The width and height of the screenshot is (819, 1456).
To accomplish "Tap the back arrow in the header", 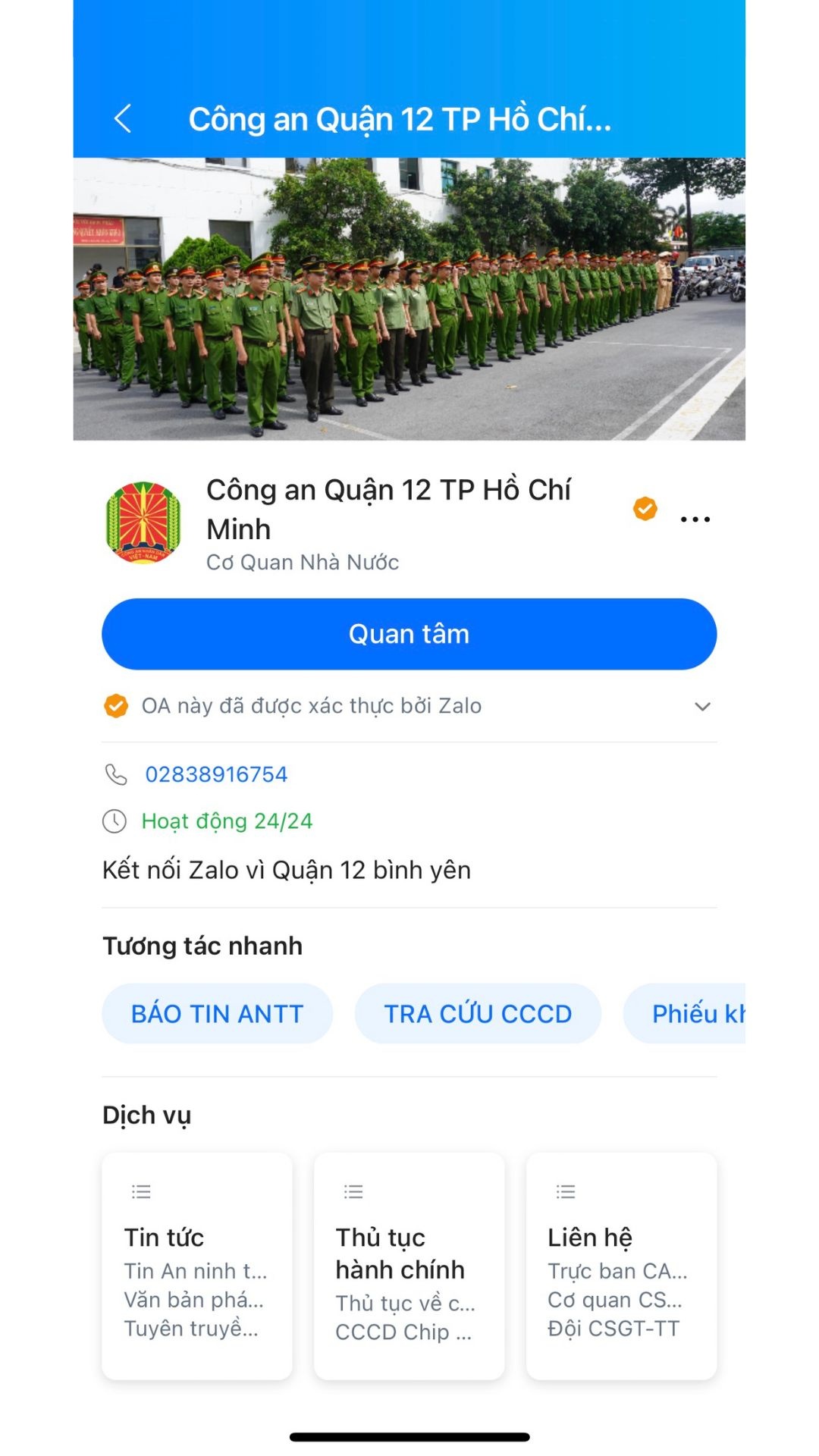I will point(123,118).
